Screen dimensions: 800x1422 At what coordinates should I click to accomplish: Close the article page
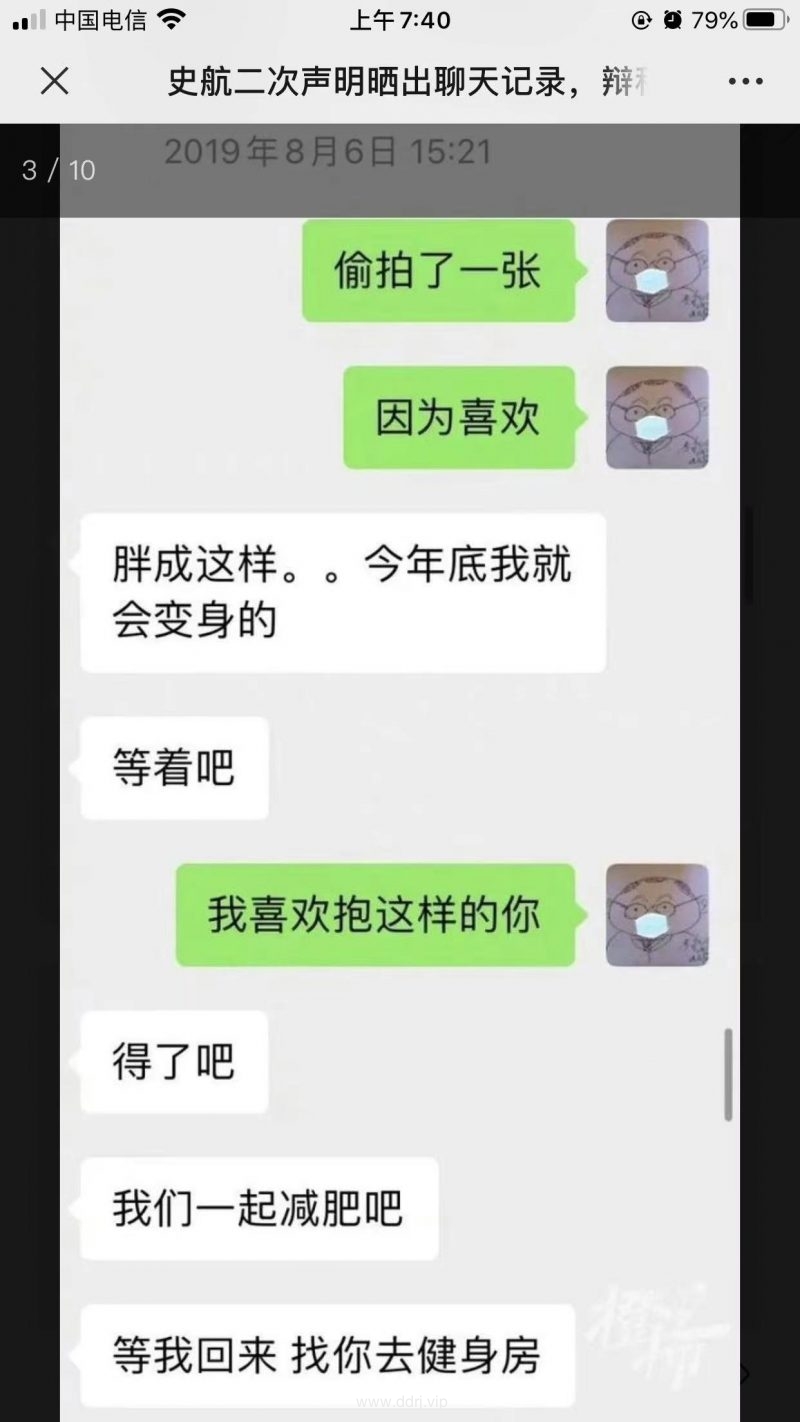(54, 81)
